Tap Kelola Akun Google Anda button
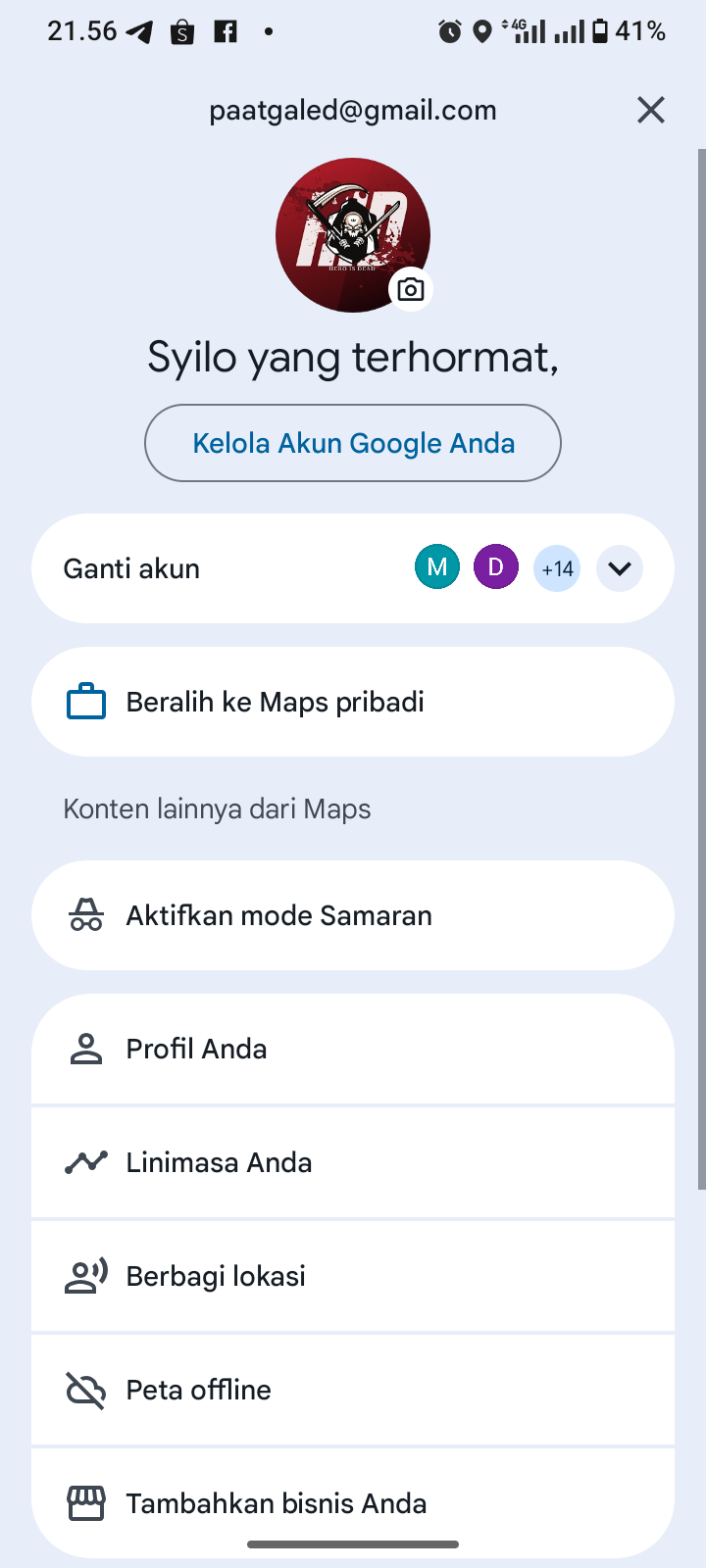Screen dimensions: 706x1568 (353, 443)
